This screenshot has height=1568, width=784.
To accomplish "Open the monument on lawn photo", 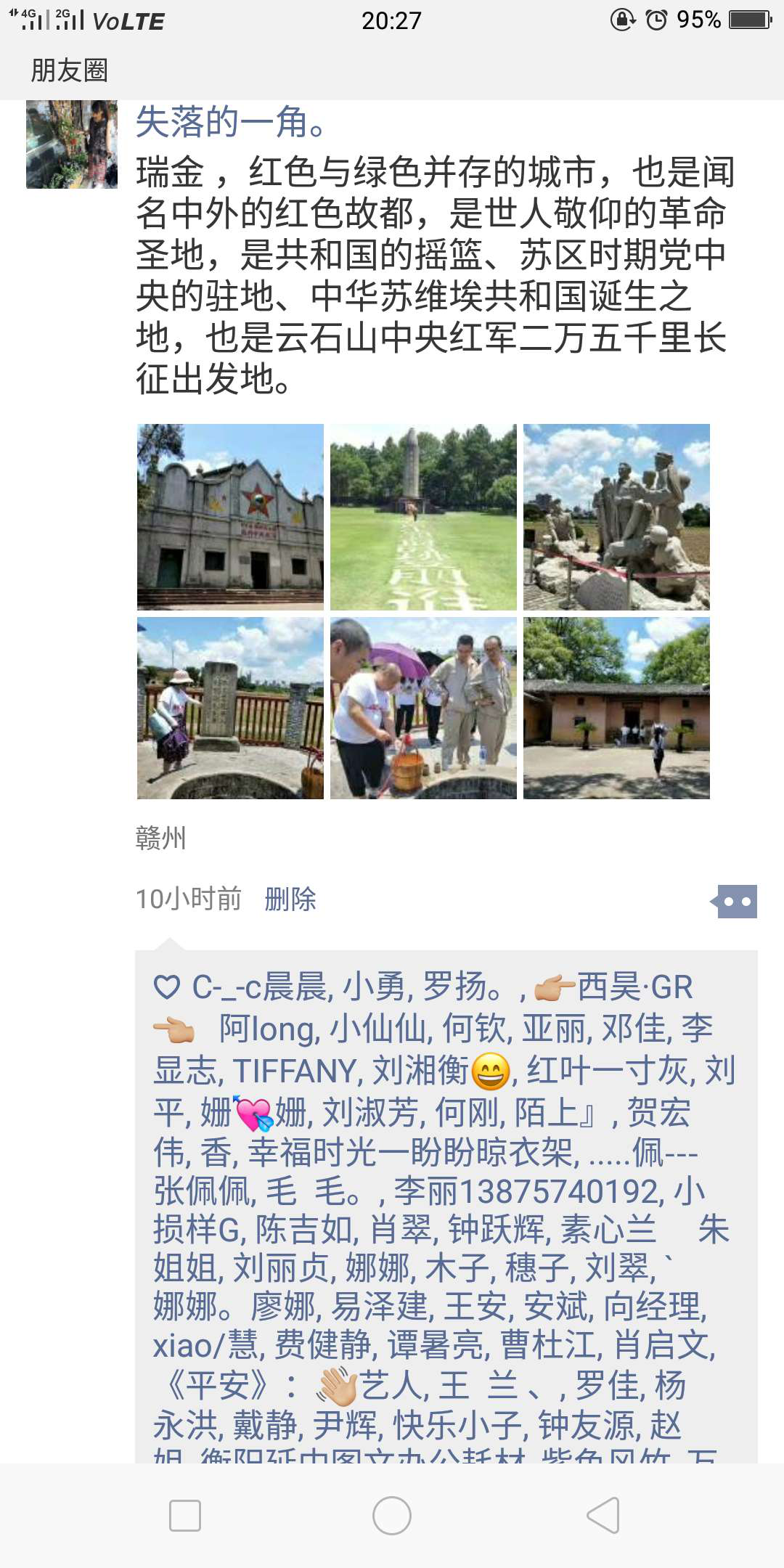I will [x=423, y=516].
